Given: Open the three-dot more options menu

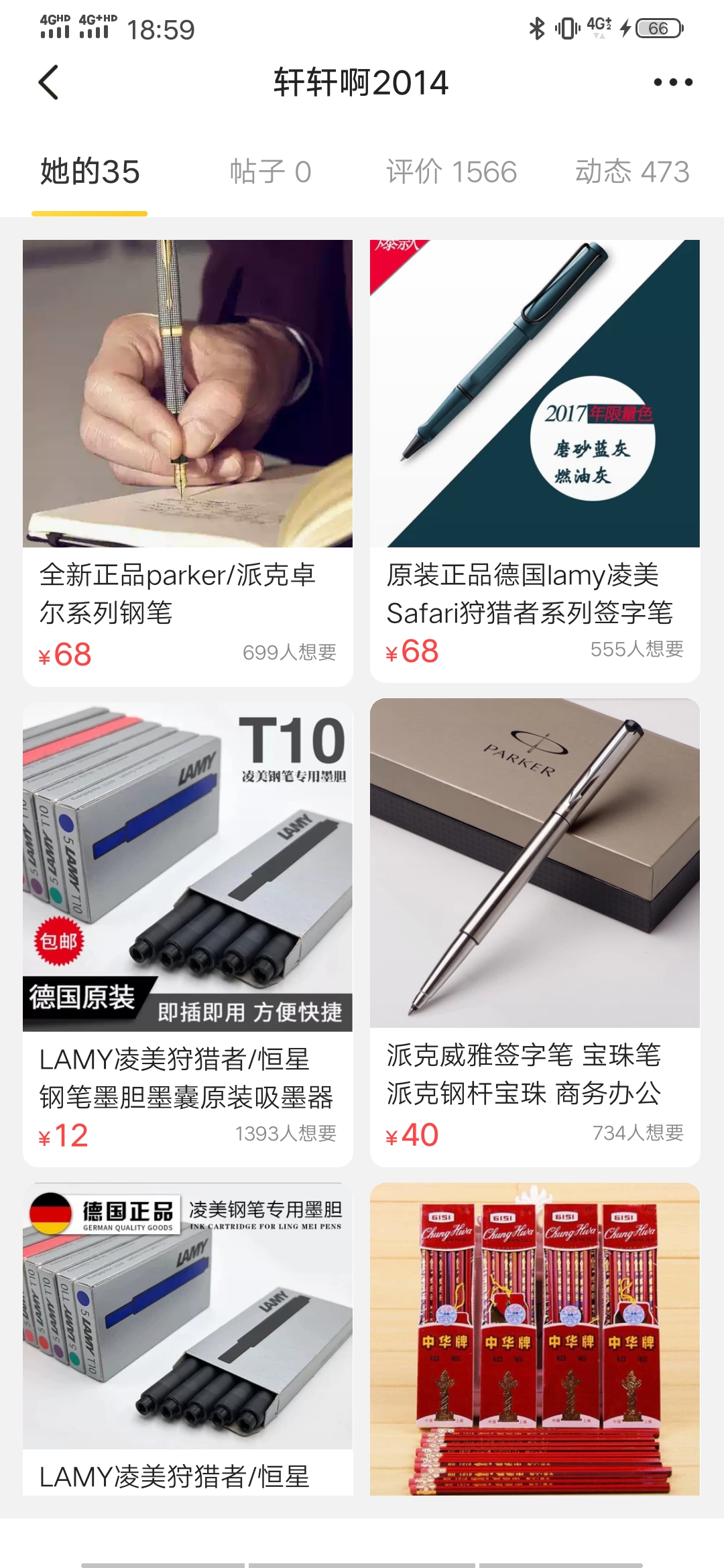Looking at the screenshot, I should (x=674, y=82).
